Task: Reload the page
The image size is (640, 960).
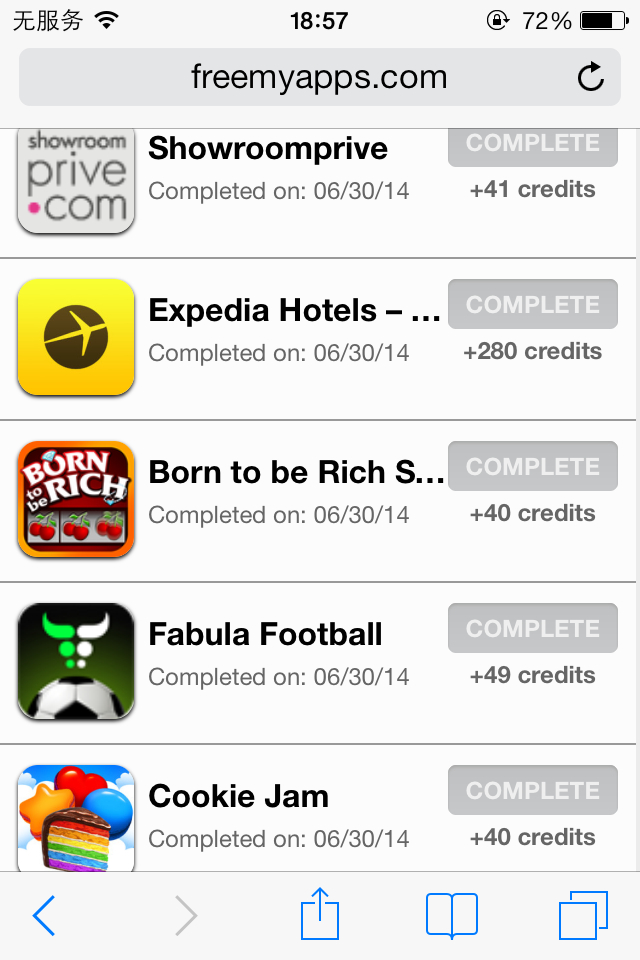Action: coord(591,78)
